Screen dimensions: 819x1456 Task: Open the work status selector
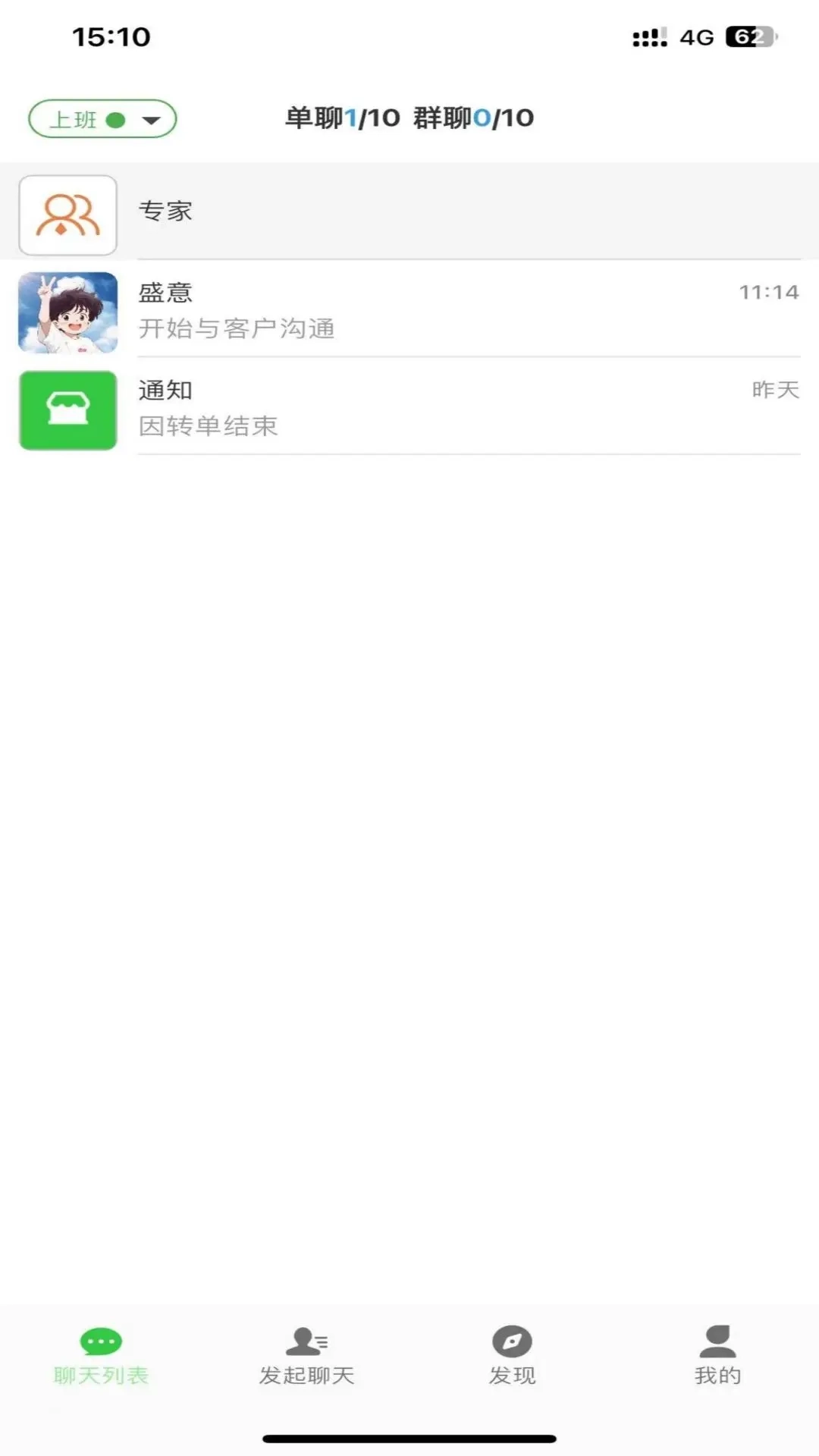(102, 119)
